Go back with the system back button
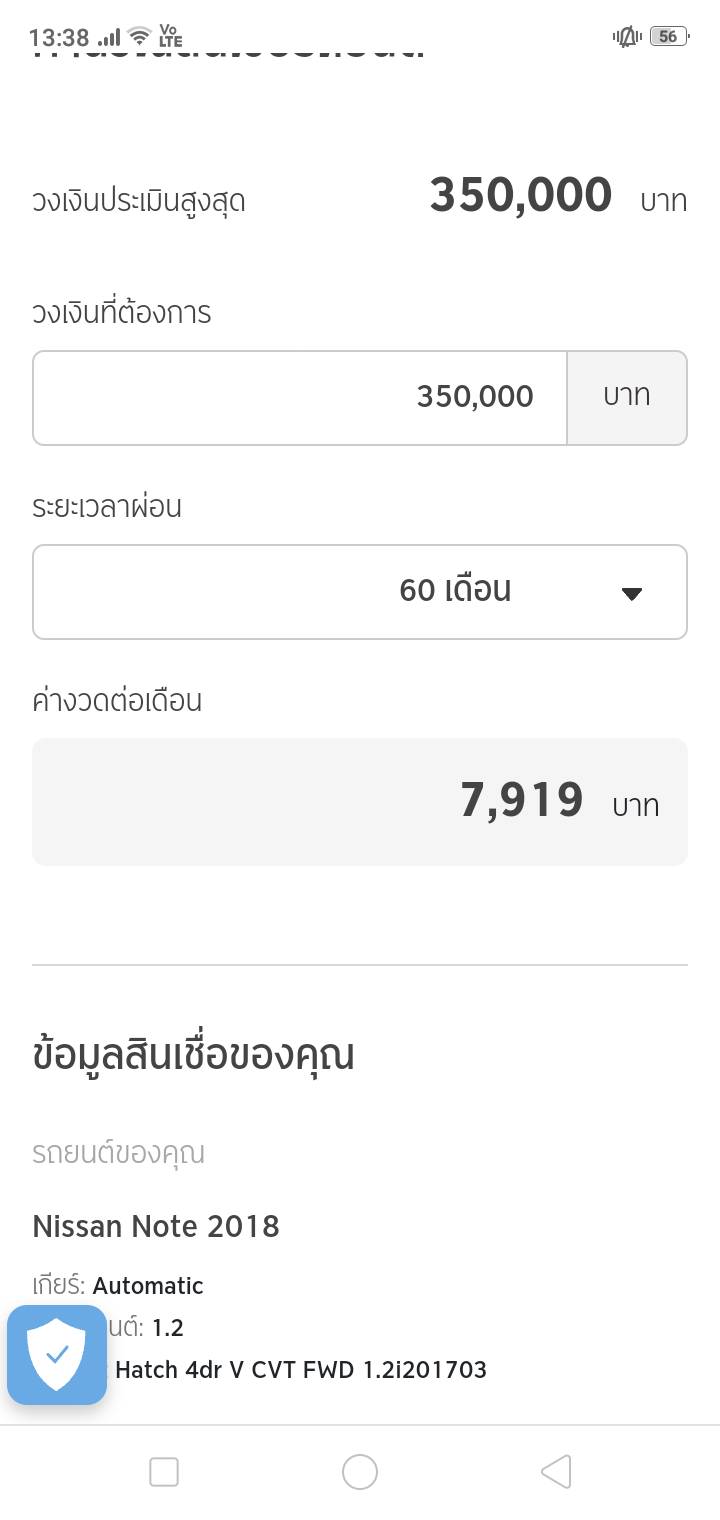 click(555, 1471)
